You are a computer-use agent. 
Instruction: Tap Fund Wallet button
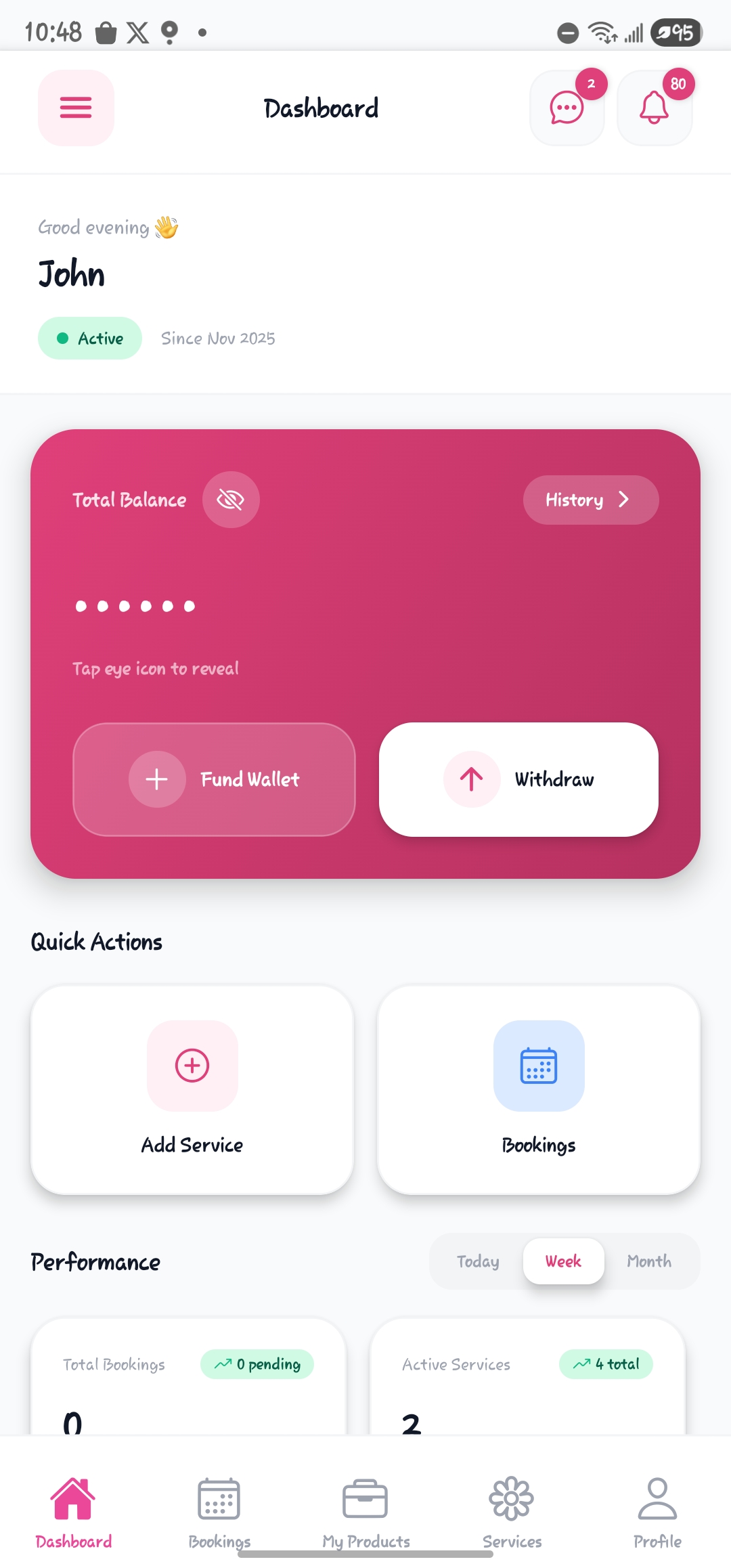click(x=214, y=779)
